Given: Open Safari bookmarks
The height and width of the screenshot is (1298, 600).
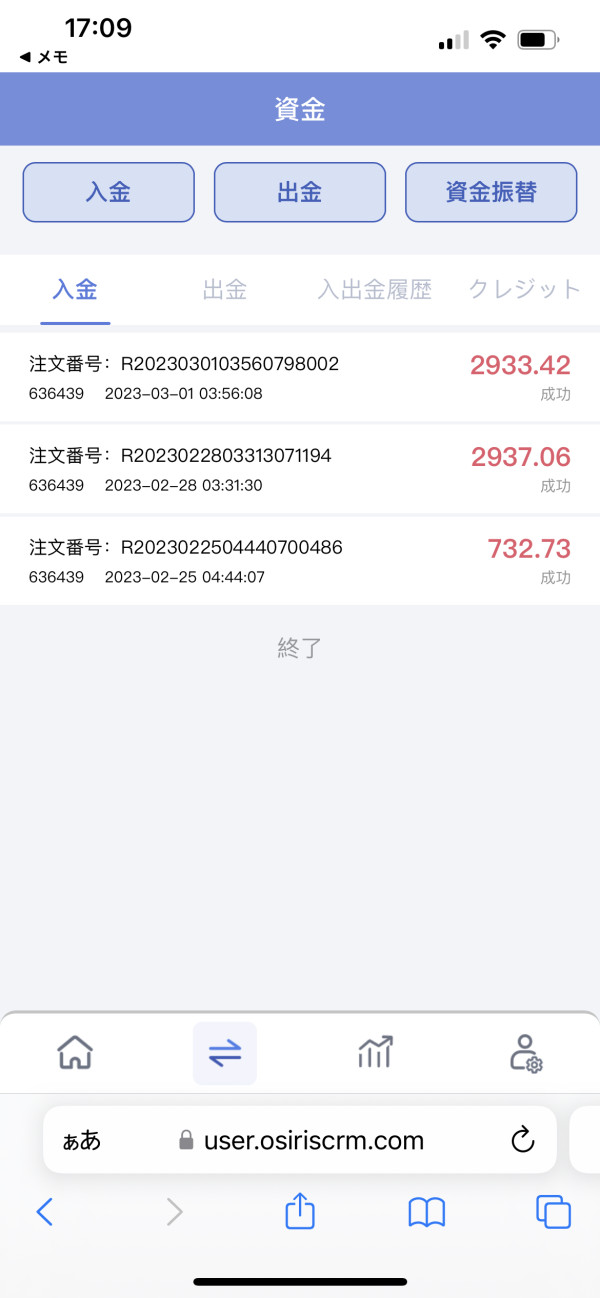Looking at the screenshot, I should pyautogui.click(x=427, y=1213).
